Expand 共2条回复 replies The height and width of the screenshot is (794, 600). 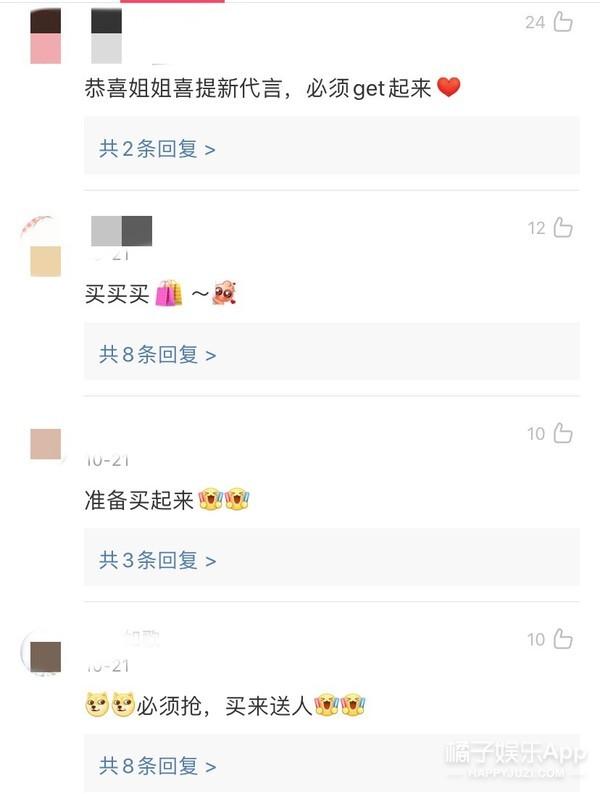point(157,149)
